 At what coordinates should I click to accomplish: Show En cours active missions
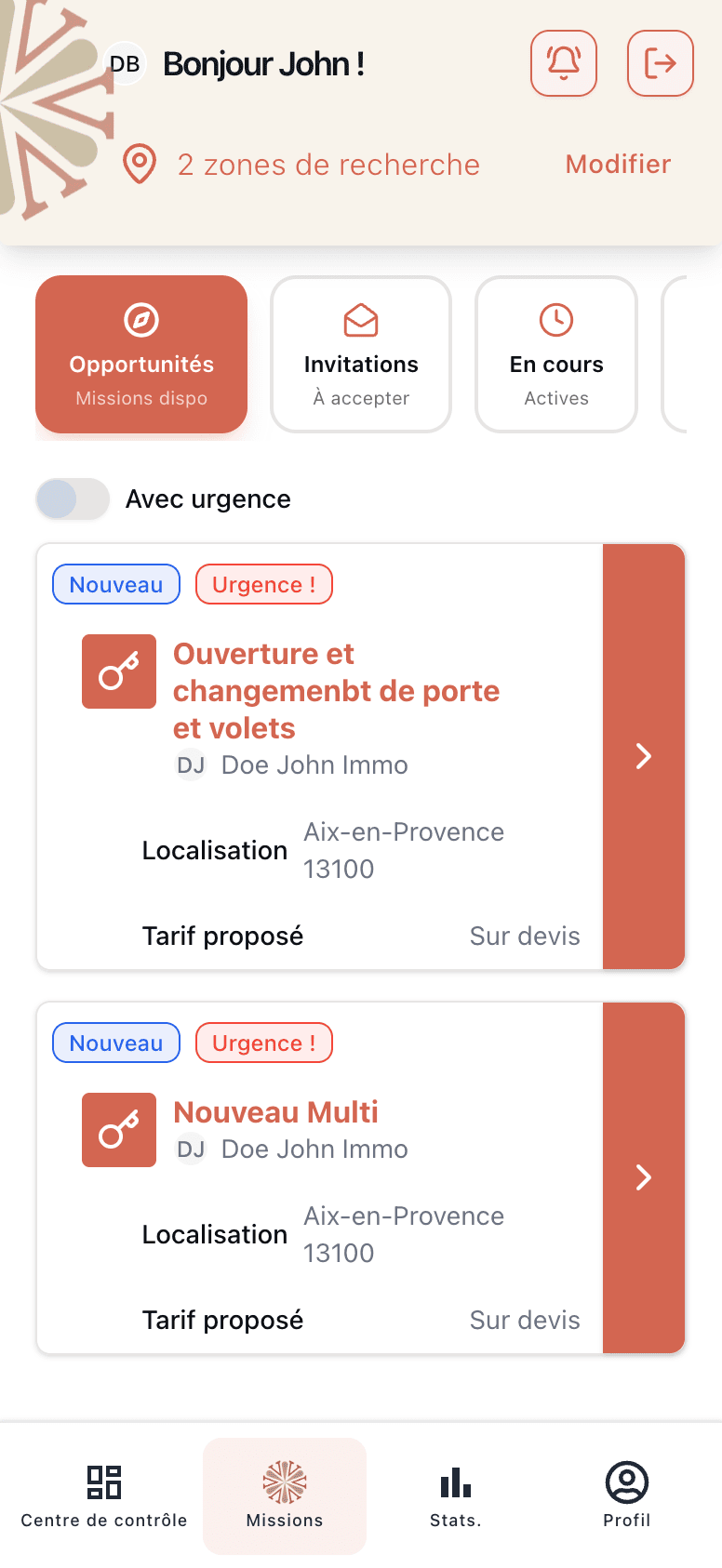556,354
